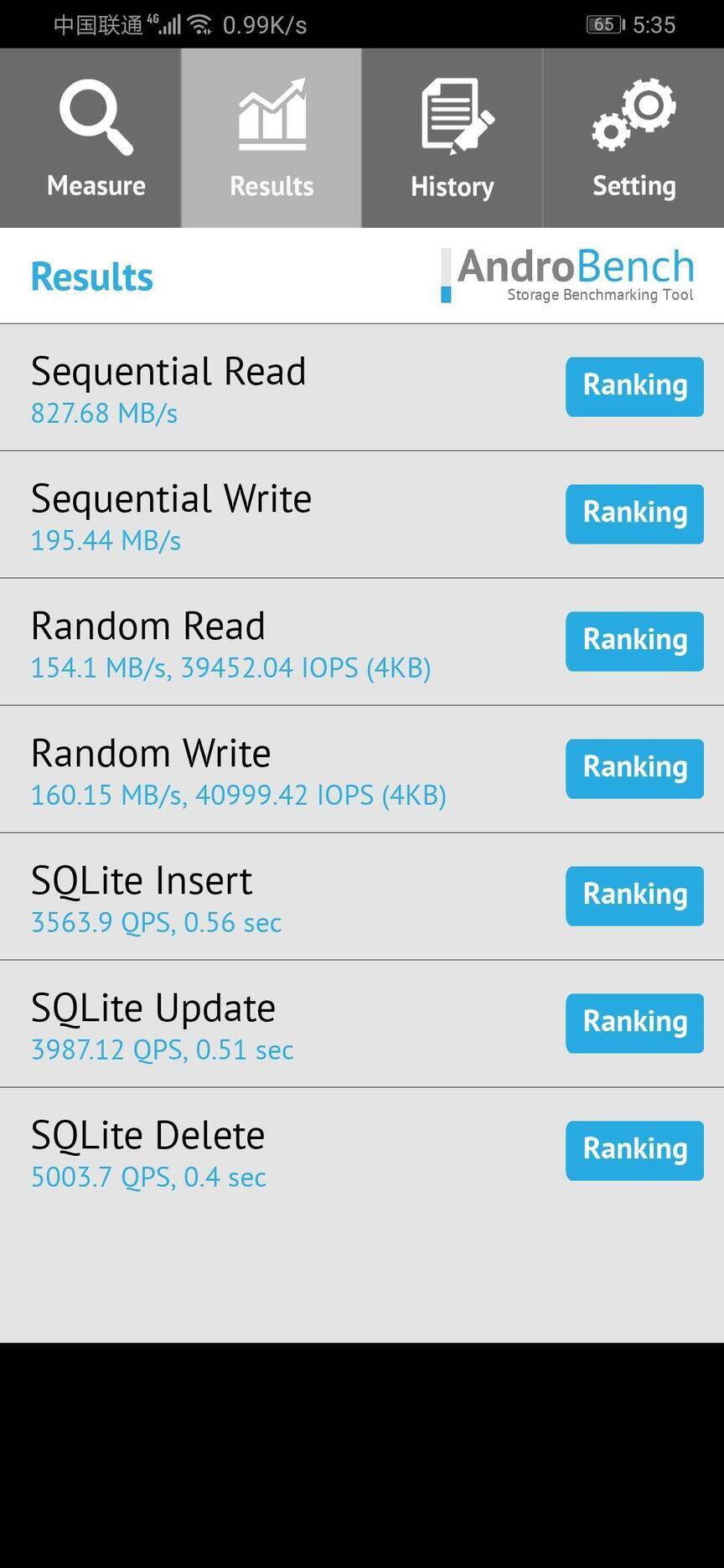Go to the Setting tab
The image size is (724, 1568).
click(x=634, y=138)
